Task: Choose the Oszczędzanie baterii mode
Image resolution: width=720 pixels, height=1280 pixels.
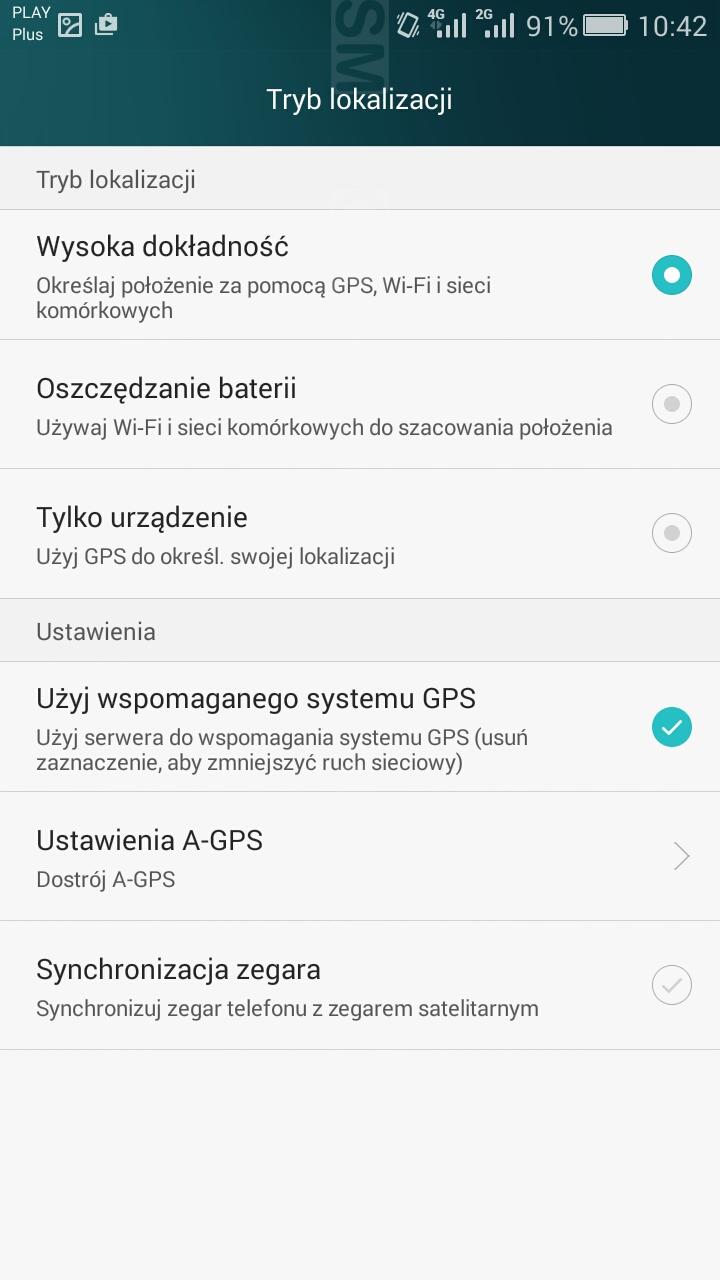Action: tap(360, 405)
